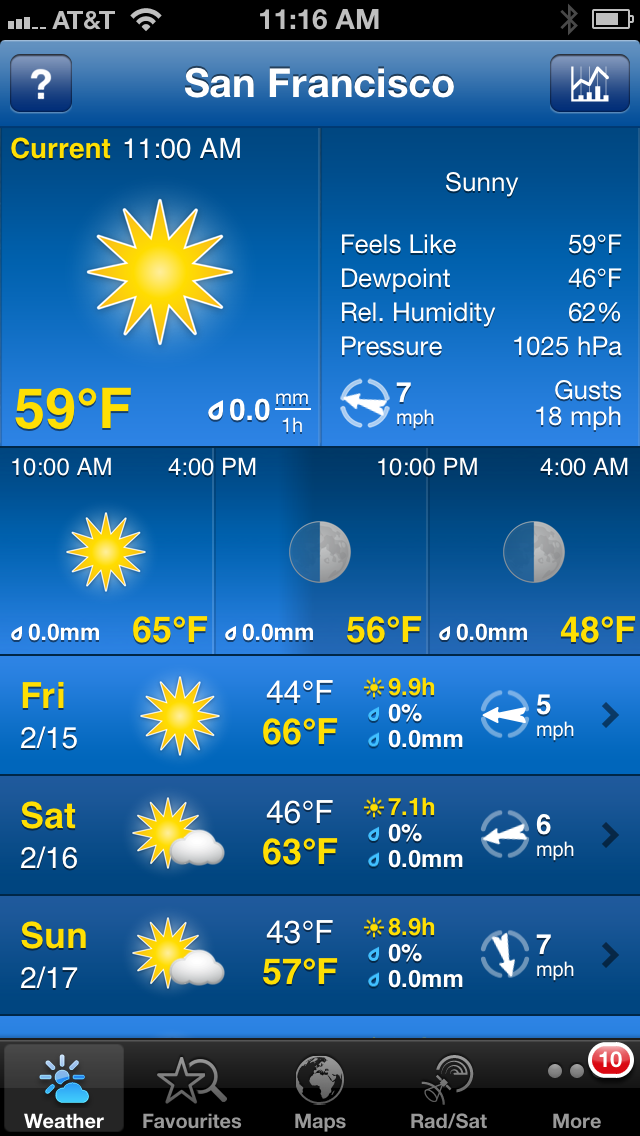Screen dimensions: 640x1136
Task: Open the help question mark button
Action: (41, 83)
